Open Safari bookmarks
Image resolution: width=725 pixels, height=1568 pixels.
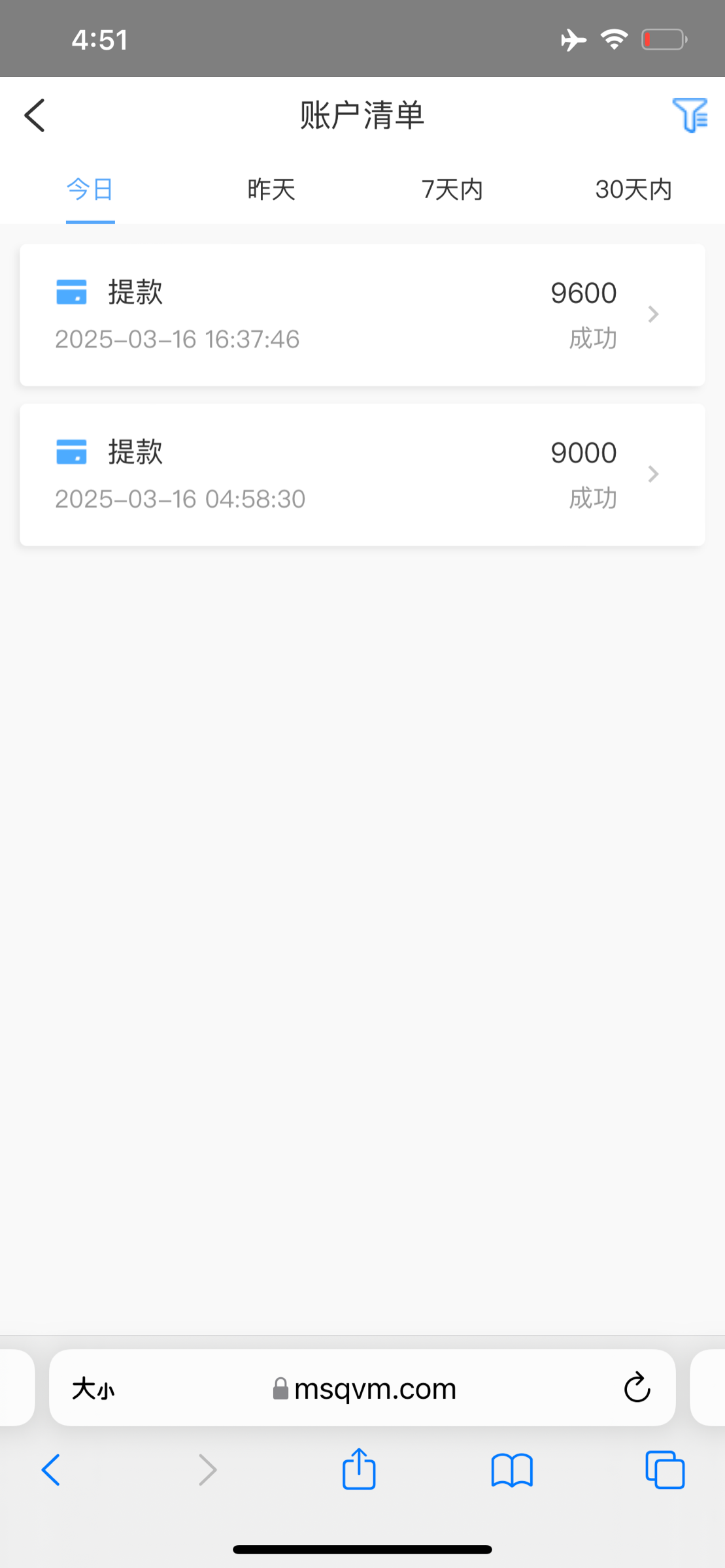pos(512,1471)
